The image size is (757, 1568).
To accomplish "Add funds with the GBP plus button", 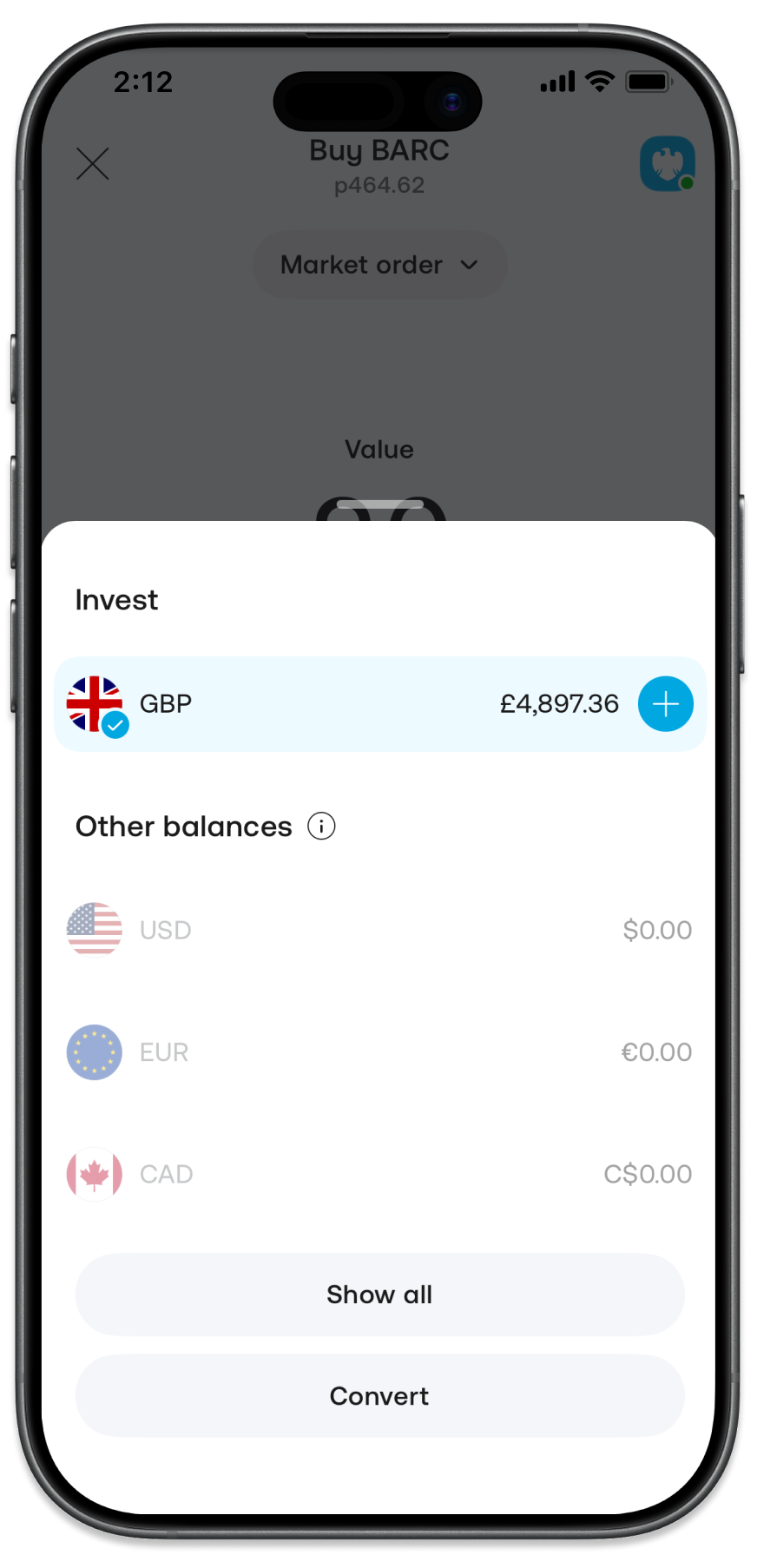I will (x=665, y=703).
